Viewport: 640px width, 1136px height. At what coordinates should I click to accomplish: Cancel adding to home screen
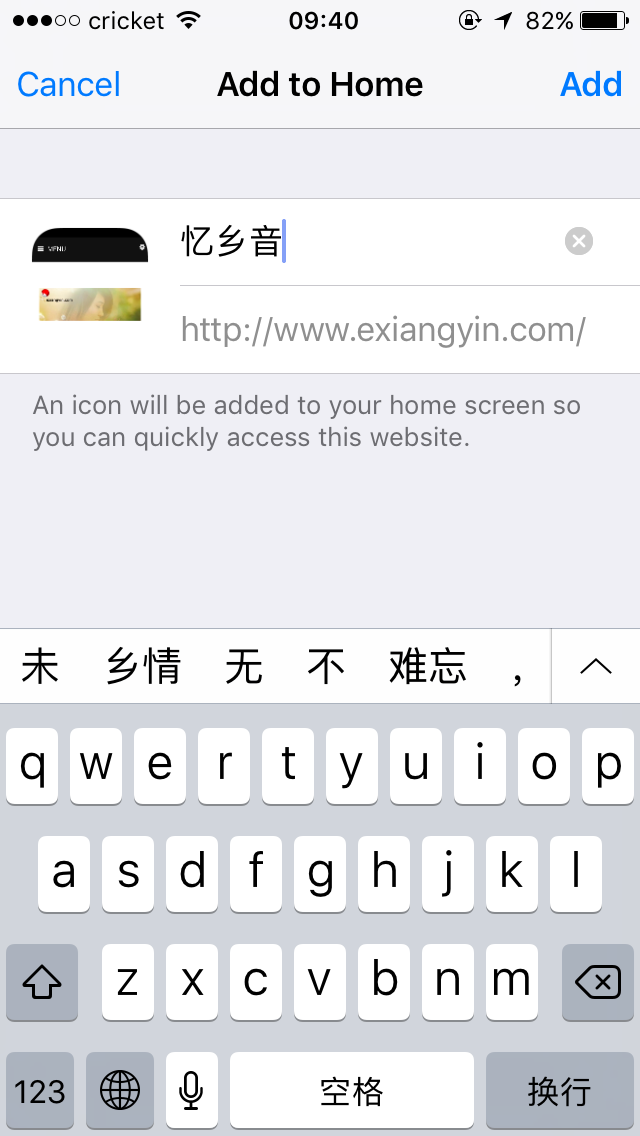69,85
